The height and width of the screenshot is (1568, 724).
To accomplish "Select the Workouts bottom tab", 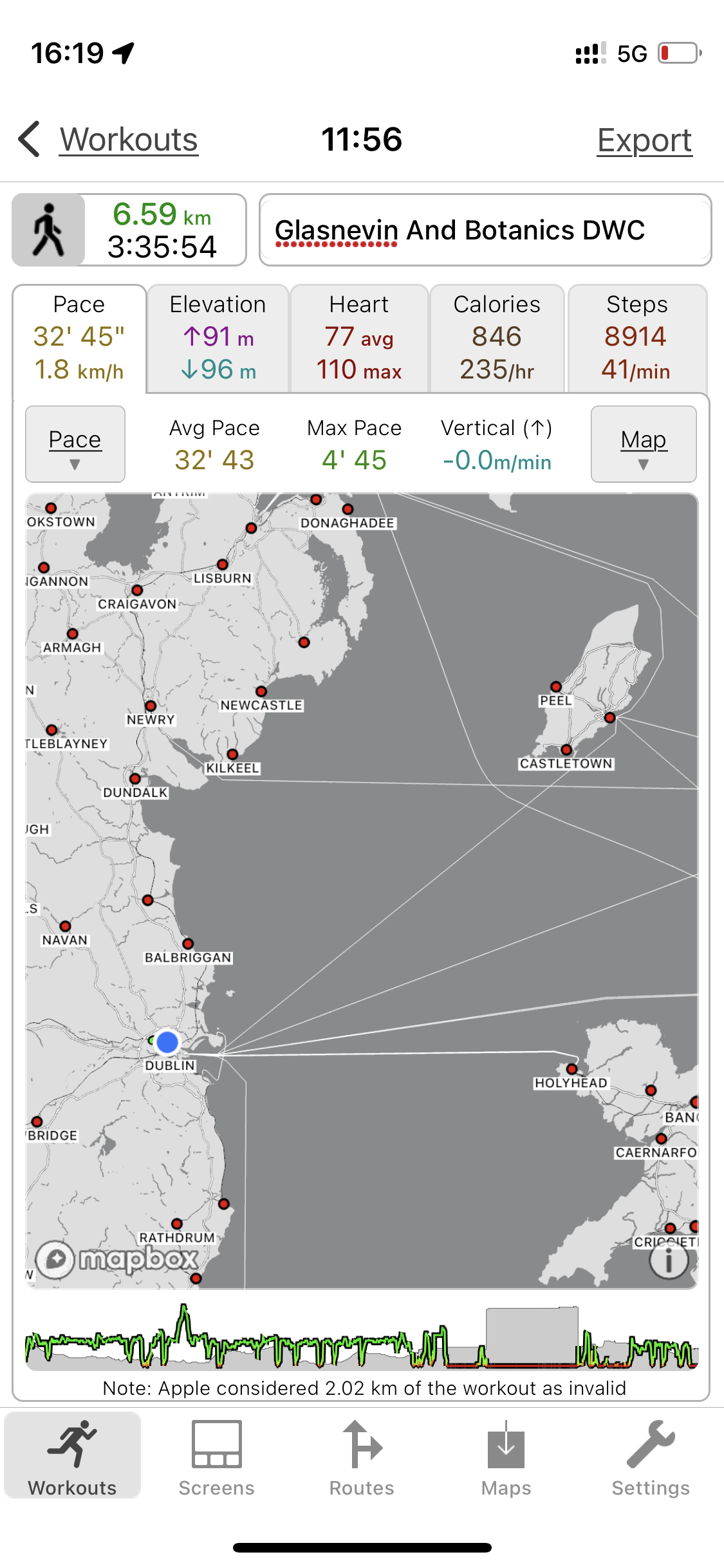I will [x=73, y=1457].
